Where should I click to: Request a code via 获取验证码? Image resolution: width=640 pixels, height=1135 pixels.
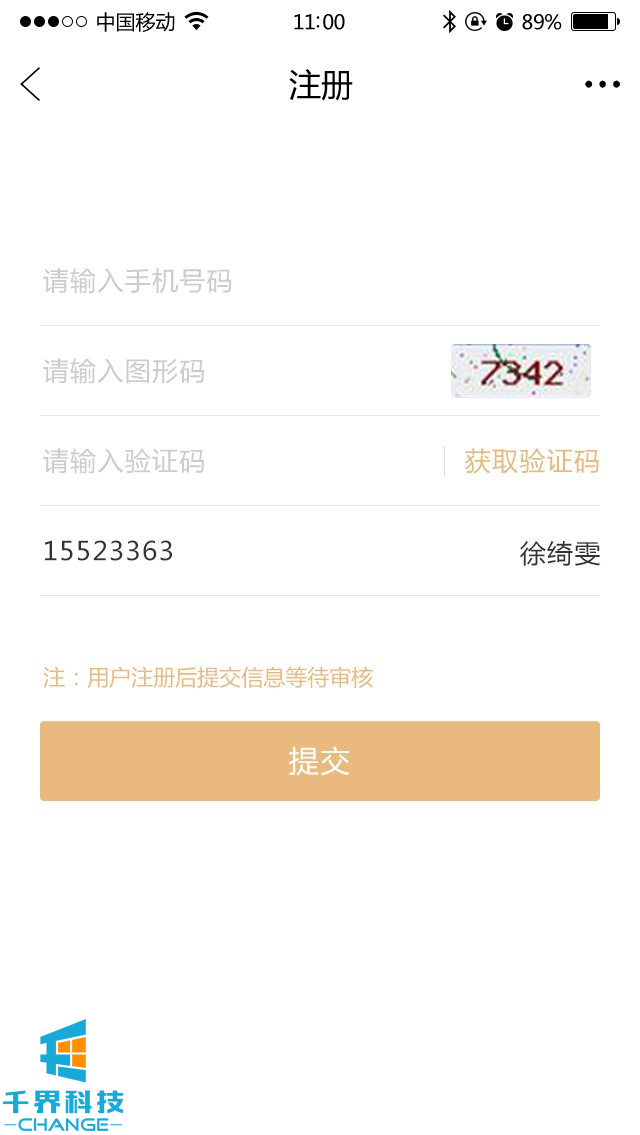pyautogui.click(x=531, y=461)
